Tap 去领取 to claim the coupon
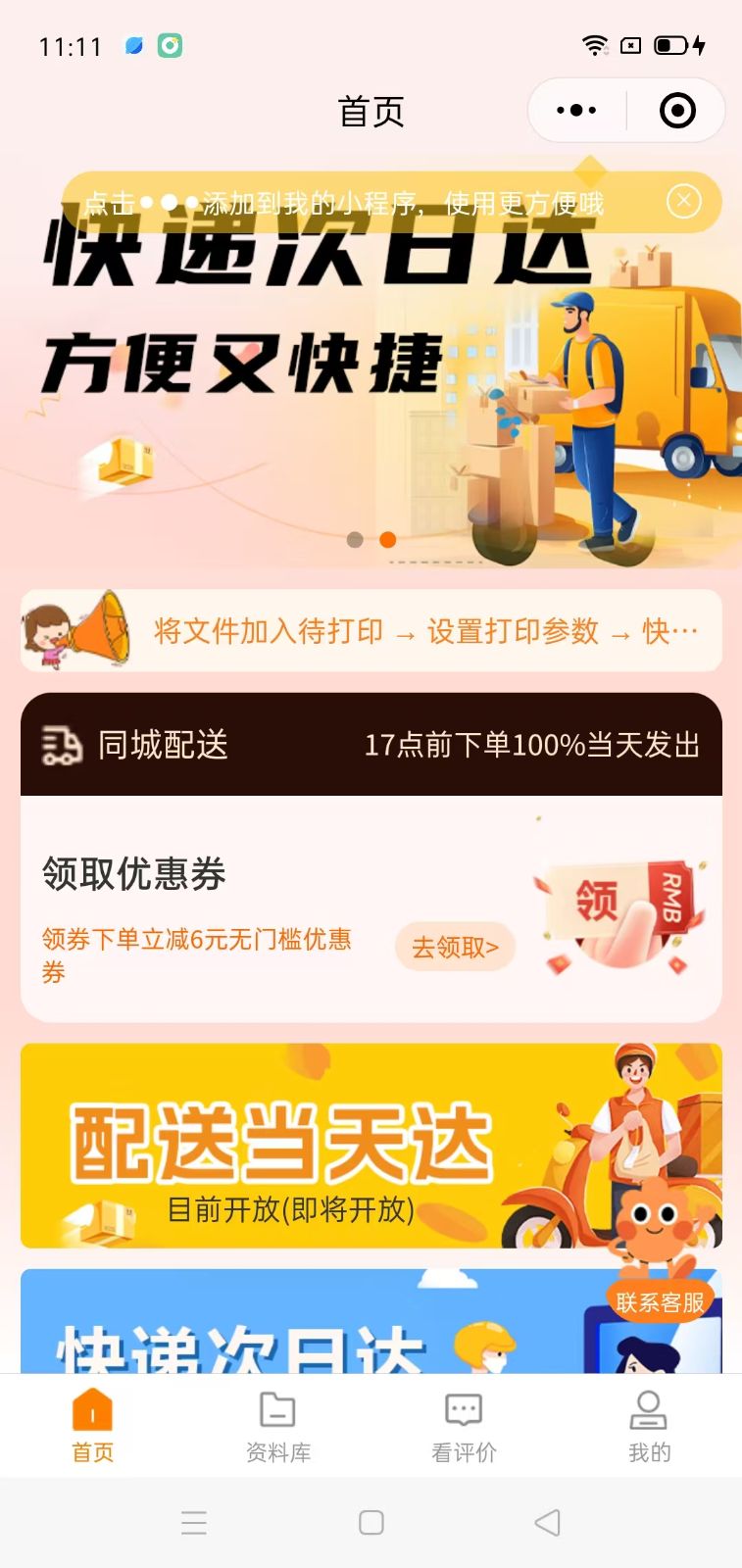Image resolution: width=742 pixels, height=1568 pixels. pyautogui.click(x=455, y=947)
